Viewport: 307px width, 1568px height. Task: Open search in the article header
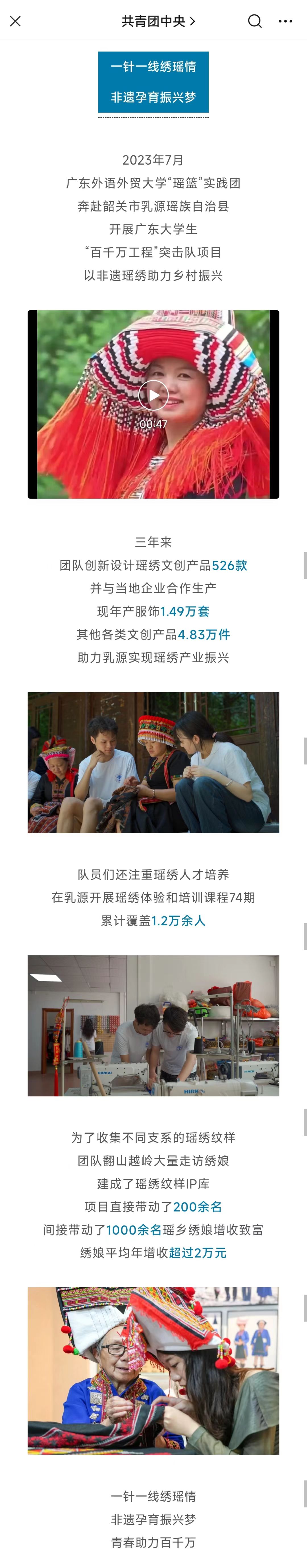click(x=255, y=21)
